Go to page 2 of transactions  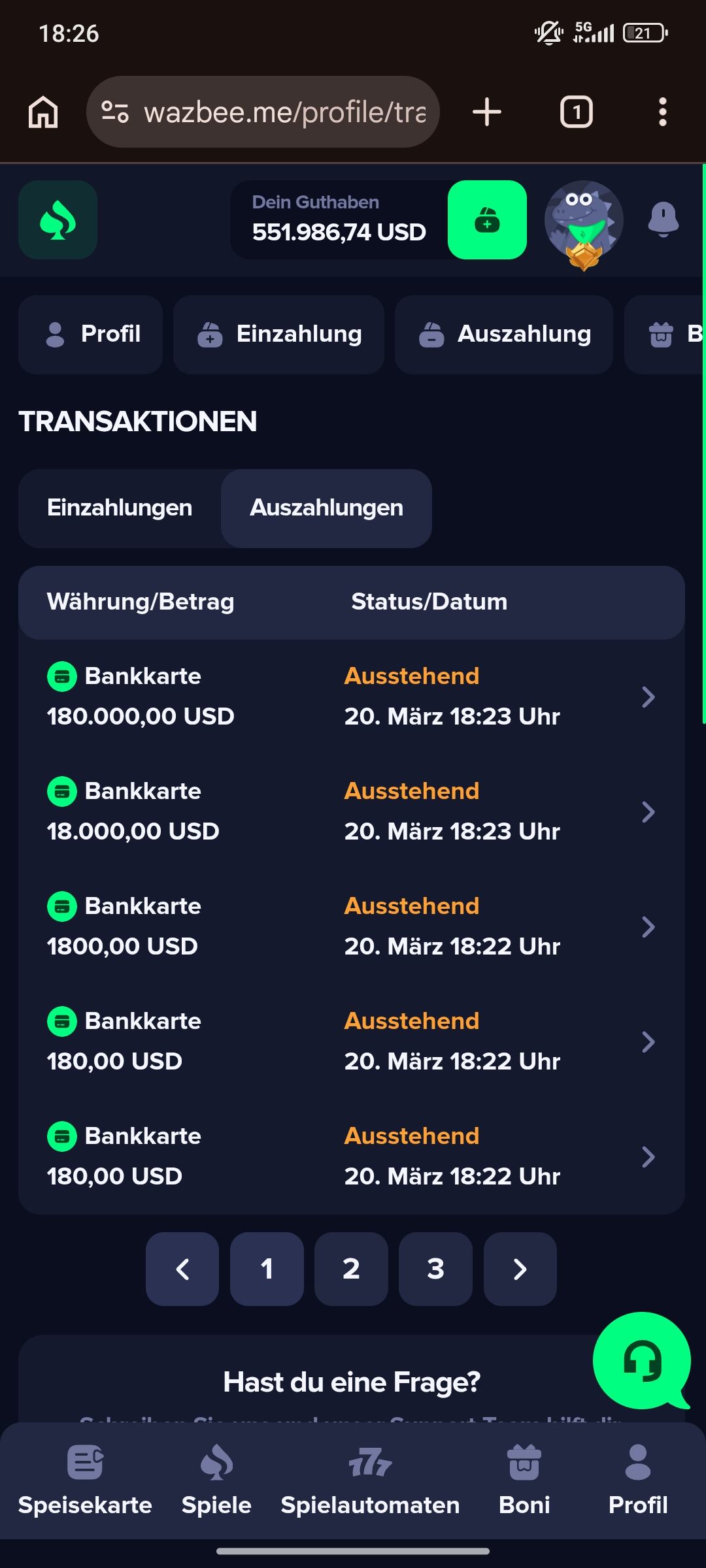pyautogui.click(x=351, y=1269)
